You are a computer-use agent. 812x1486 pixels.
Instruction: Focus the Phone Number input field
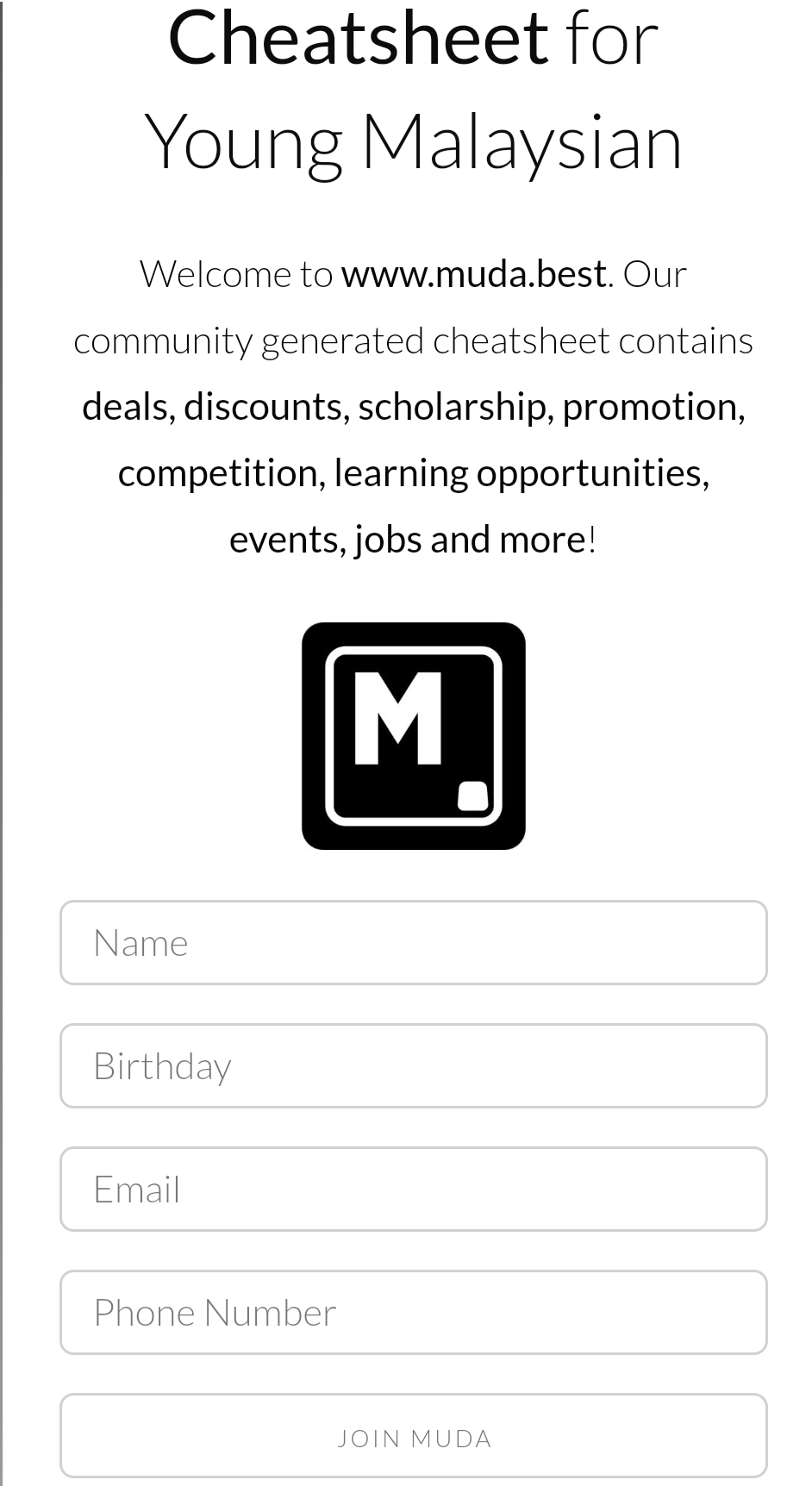pos(413,1312)
